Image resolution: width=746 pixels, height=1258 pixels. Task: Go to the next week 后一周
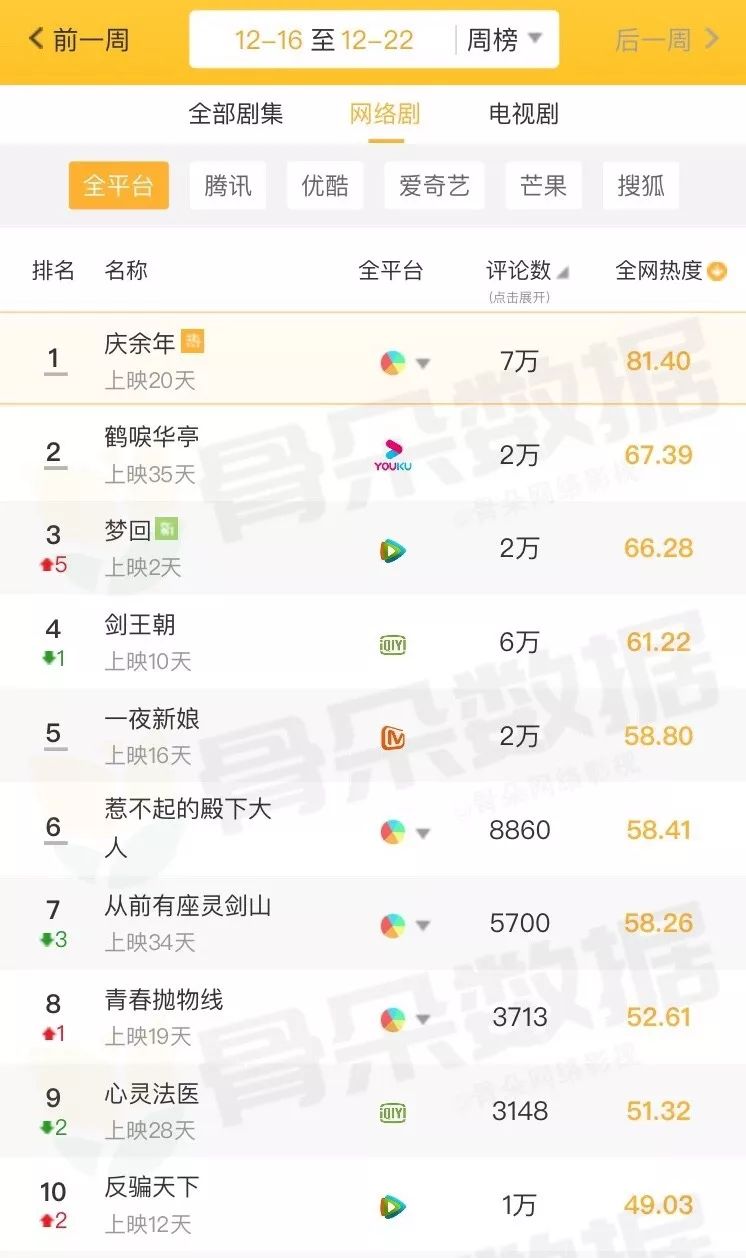(x=667, y=40)
